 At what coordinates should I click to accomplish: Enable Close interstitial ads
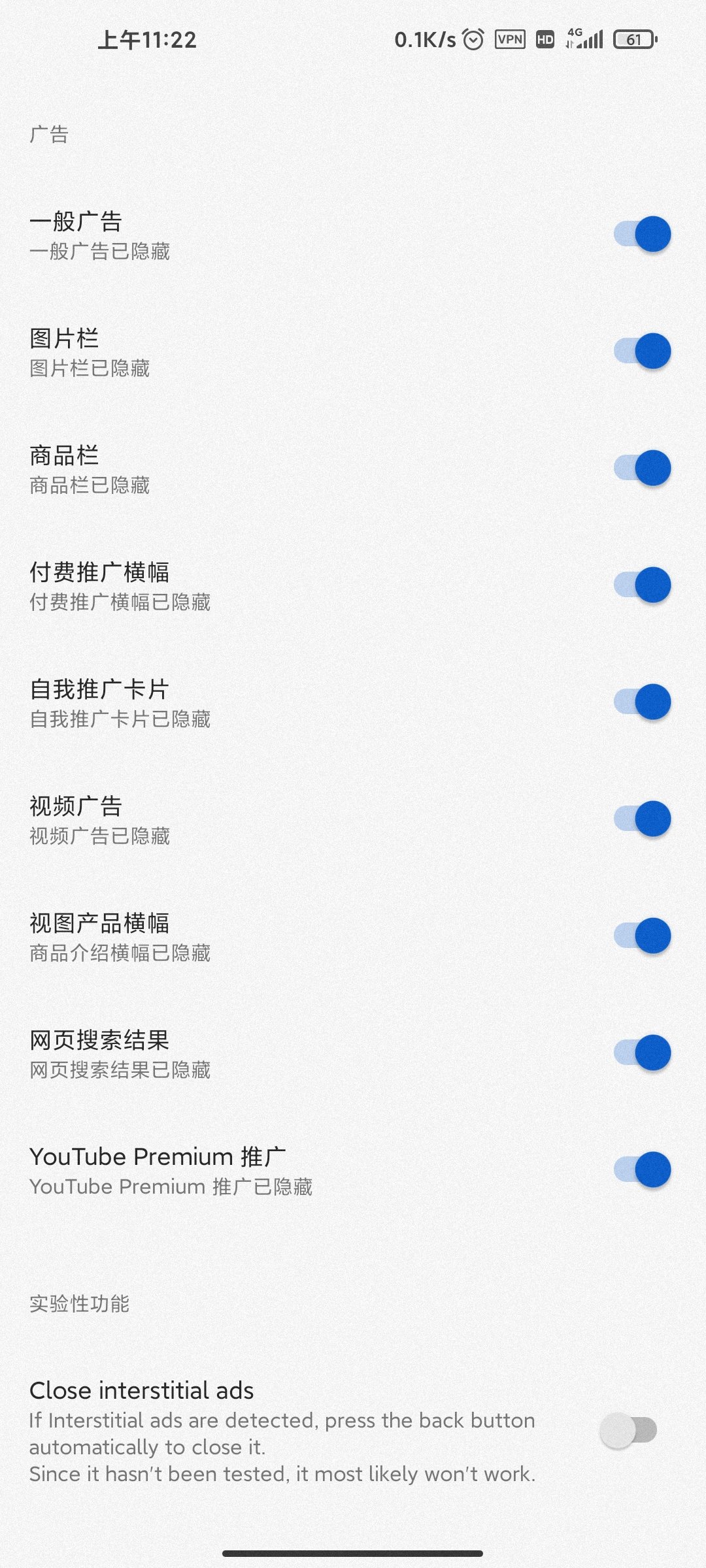coord(629,1430)
